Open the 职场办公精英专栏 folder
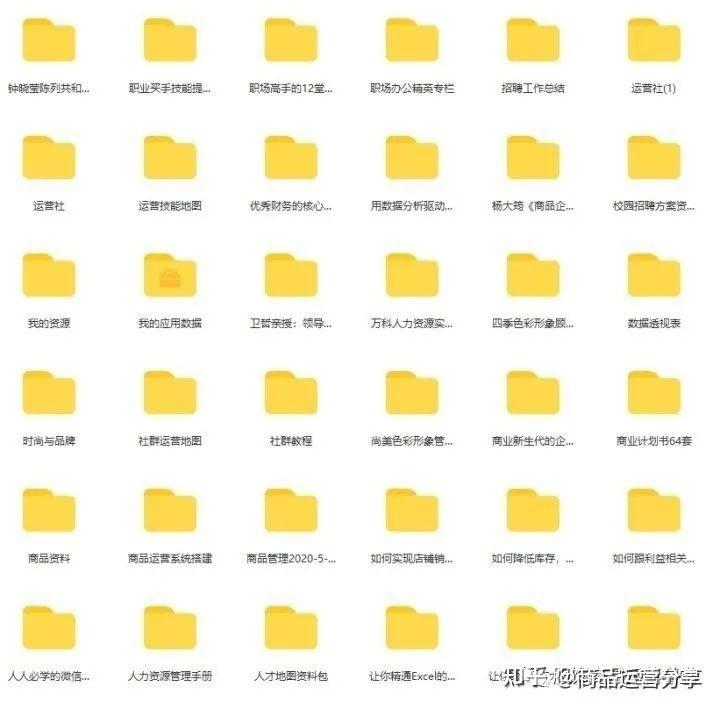The width and height of the screenshot is (720, 708). coord(412,41)
